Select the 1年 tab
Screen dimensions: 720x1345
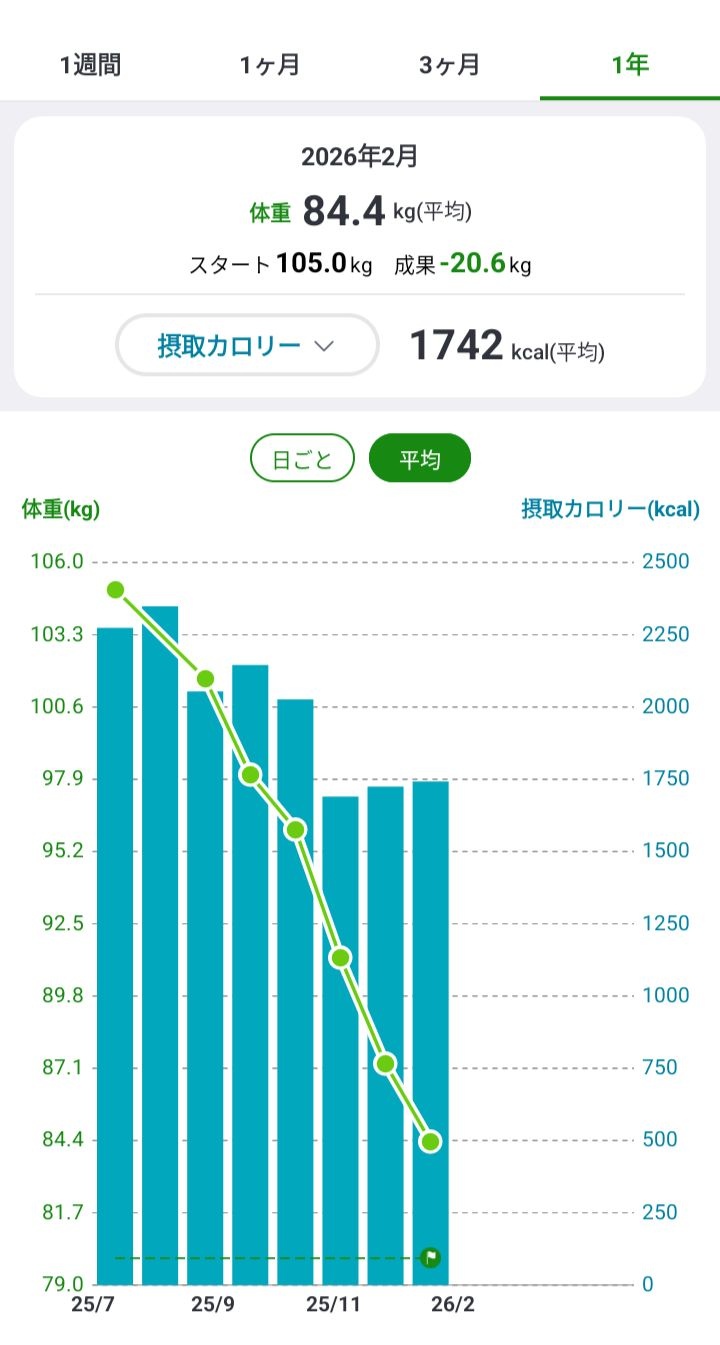(630, 66)
